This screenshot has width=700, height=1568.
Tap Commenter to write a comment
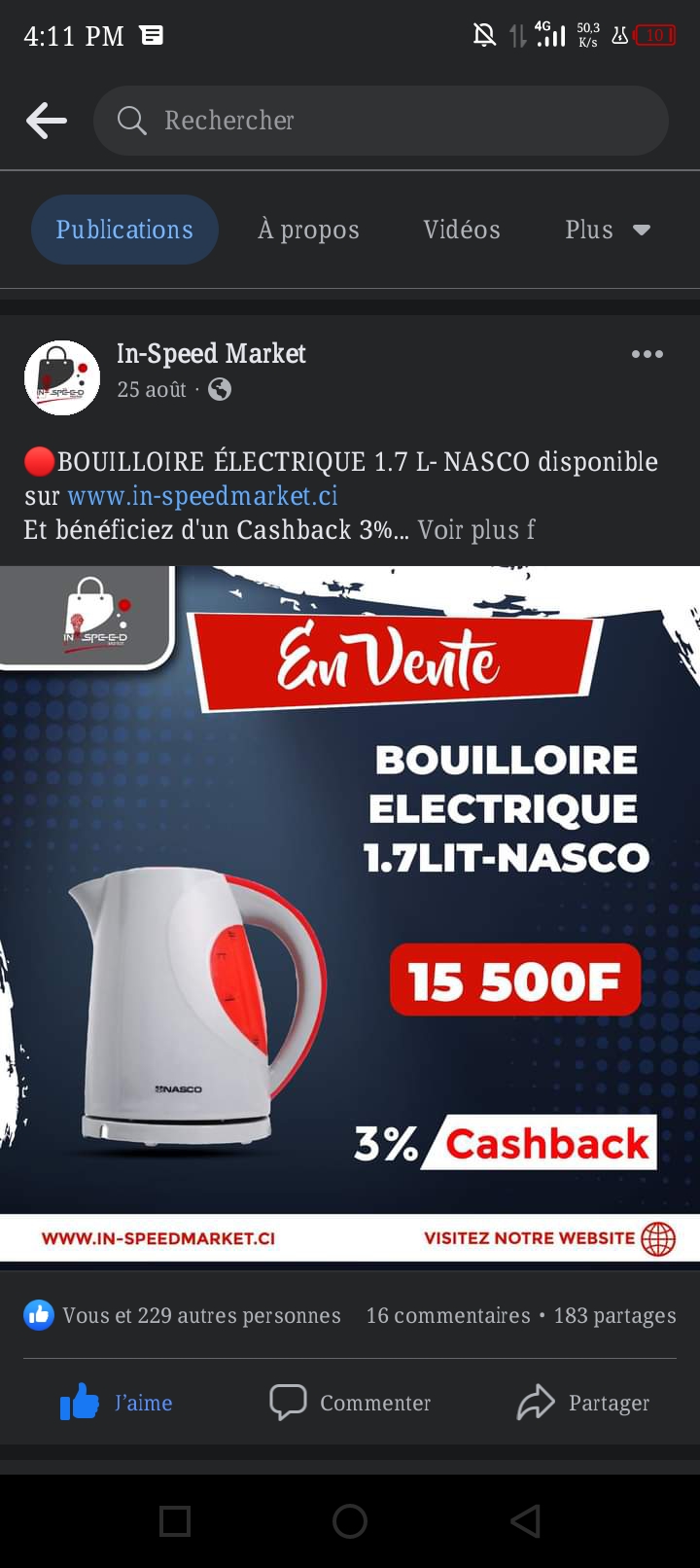350,1403
